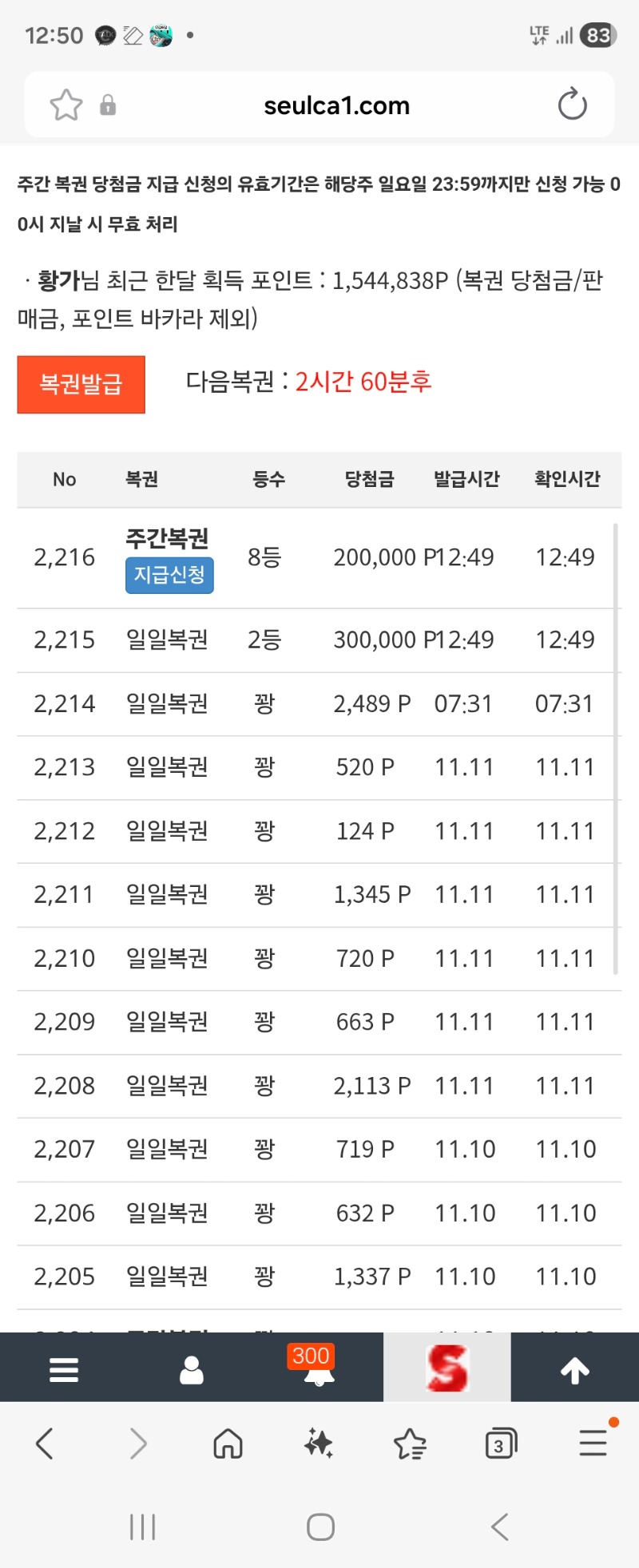The width and height of the screenshot is (639, 1568).
Task: Go back using the browser back arrow
Action: (44, 1443)
